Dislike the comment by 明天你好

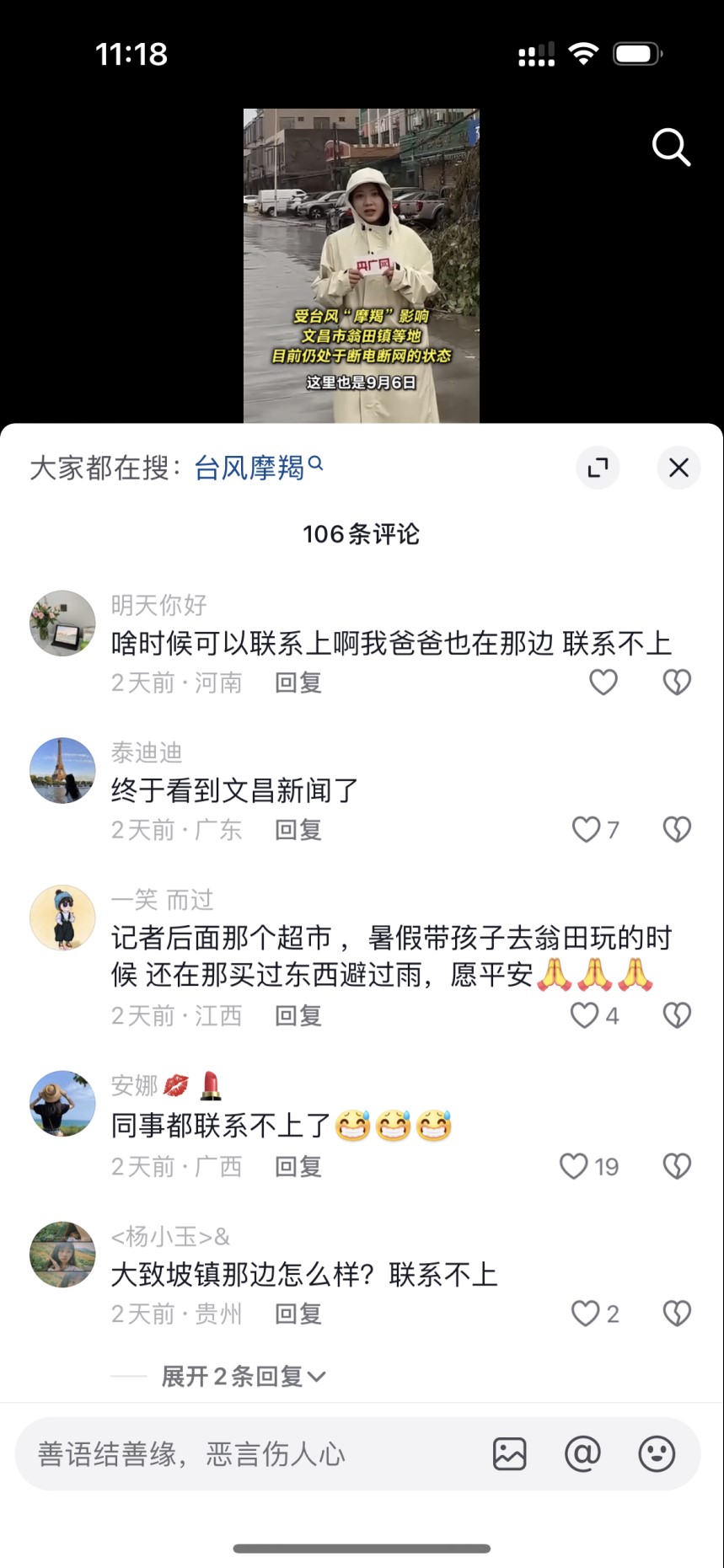click(677, 682)
